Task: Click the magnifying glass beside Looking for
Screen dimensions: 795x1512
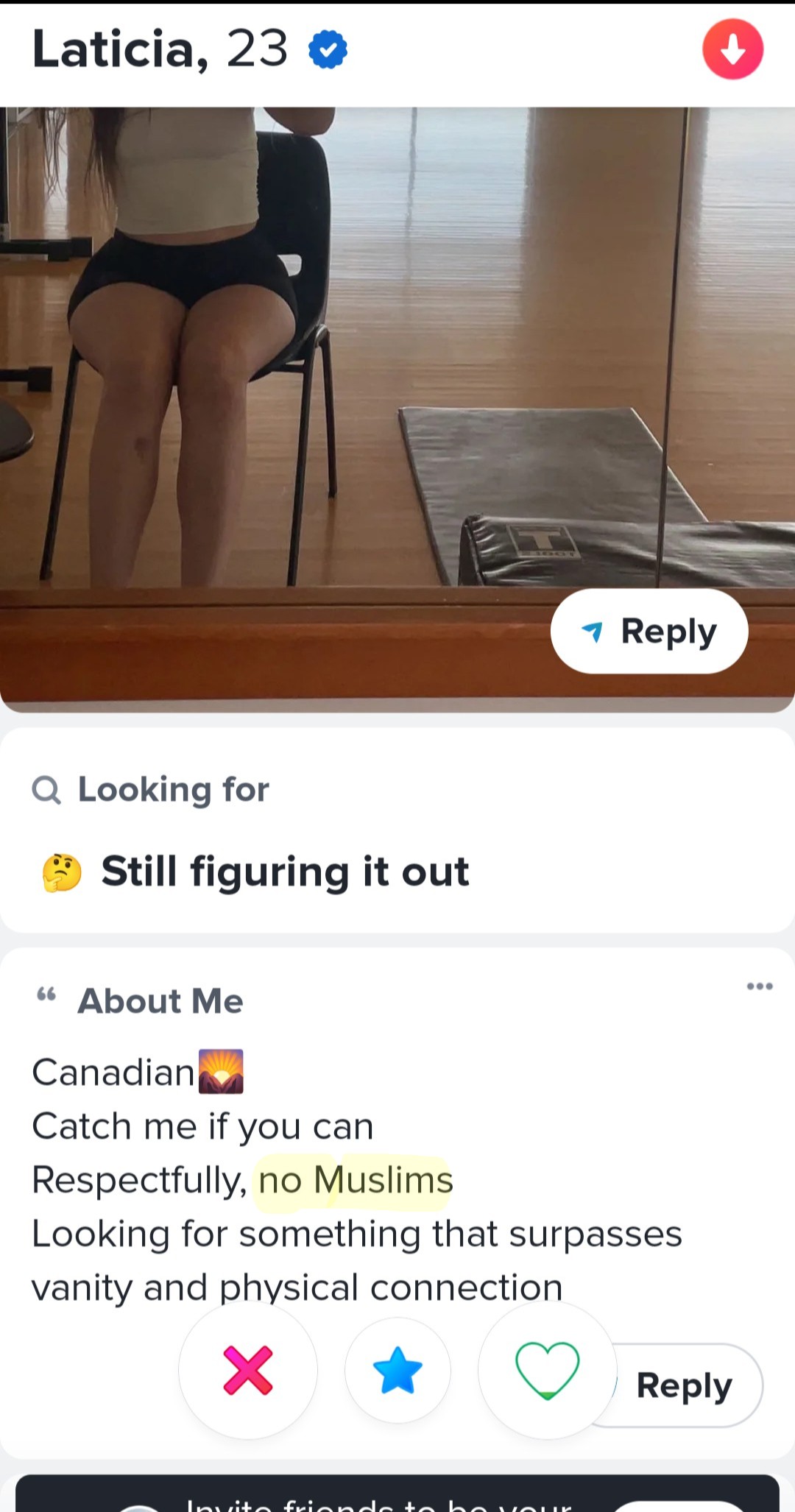Action: [46, 789]
